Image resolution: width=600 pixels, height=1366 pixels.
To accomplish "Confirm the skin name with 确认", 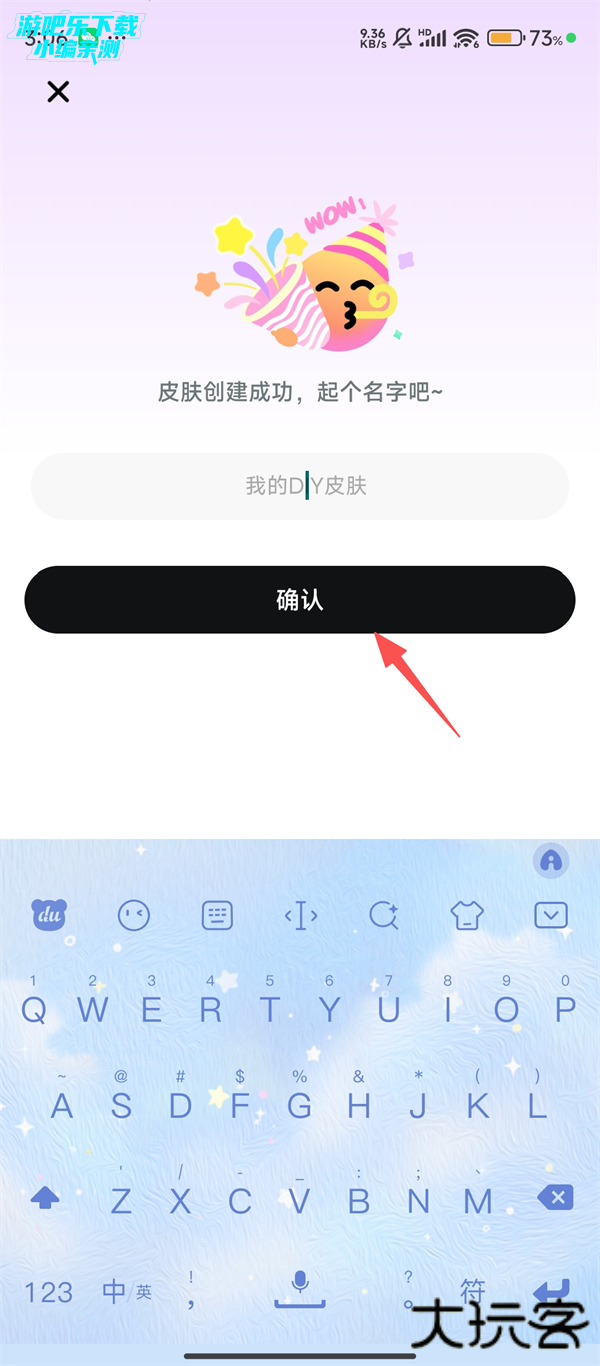I will pos(300,600).
